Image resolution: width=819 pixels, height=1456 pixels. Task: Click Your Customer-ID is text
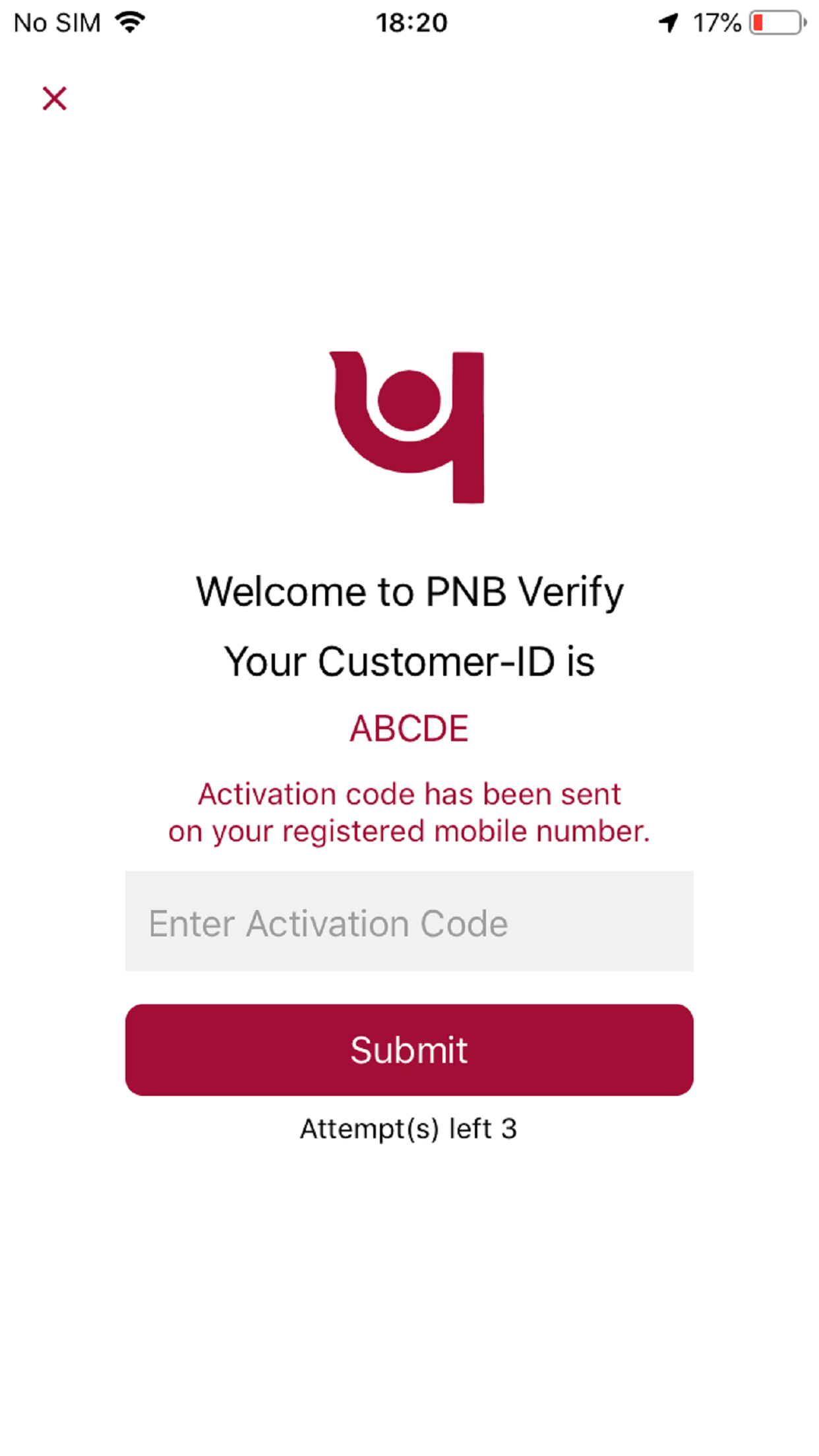[x=409, y=661]
